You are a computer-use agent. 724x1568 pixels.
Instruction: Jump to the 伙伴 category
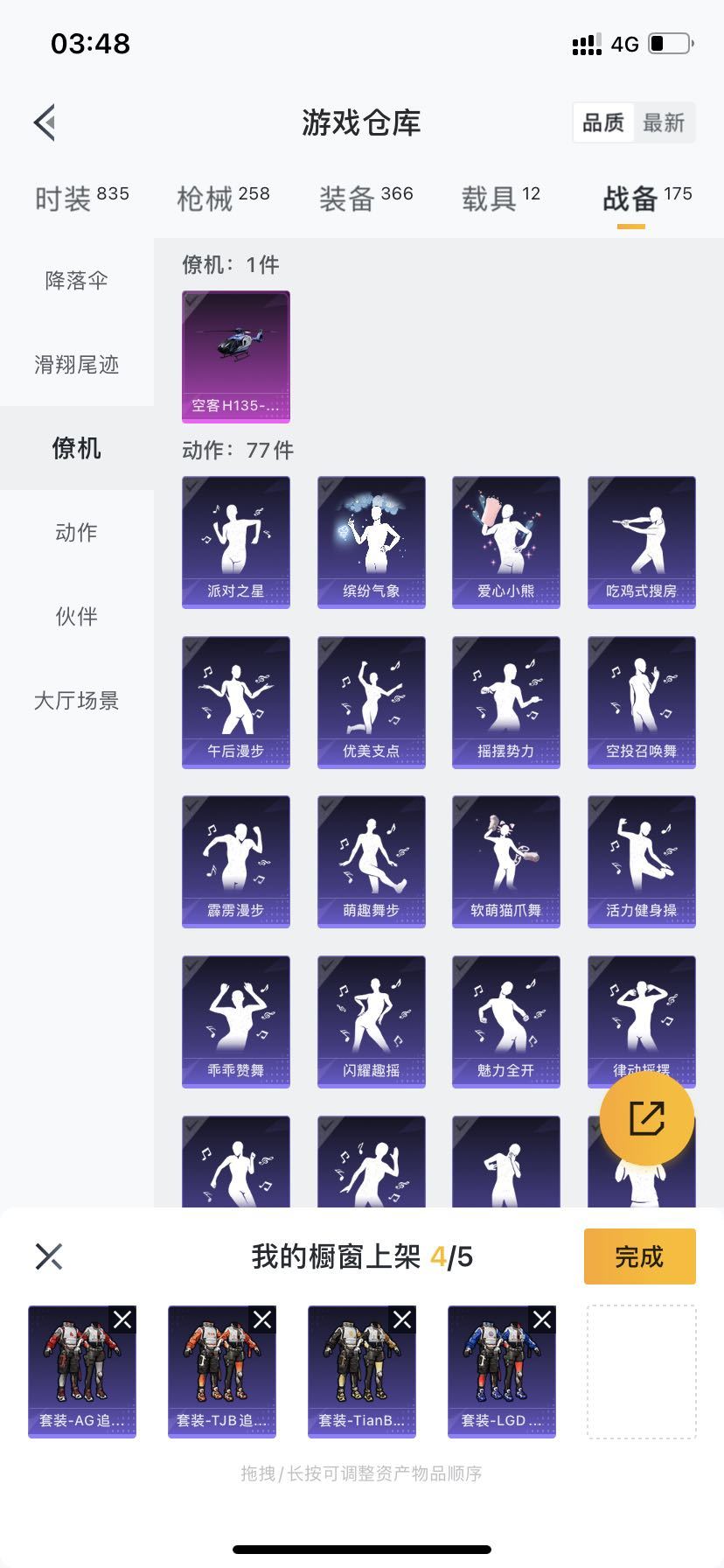tap(77, 616)
